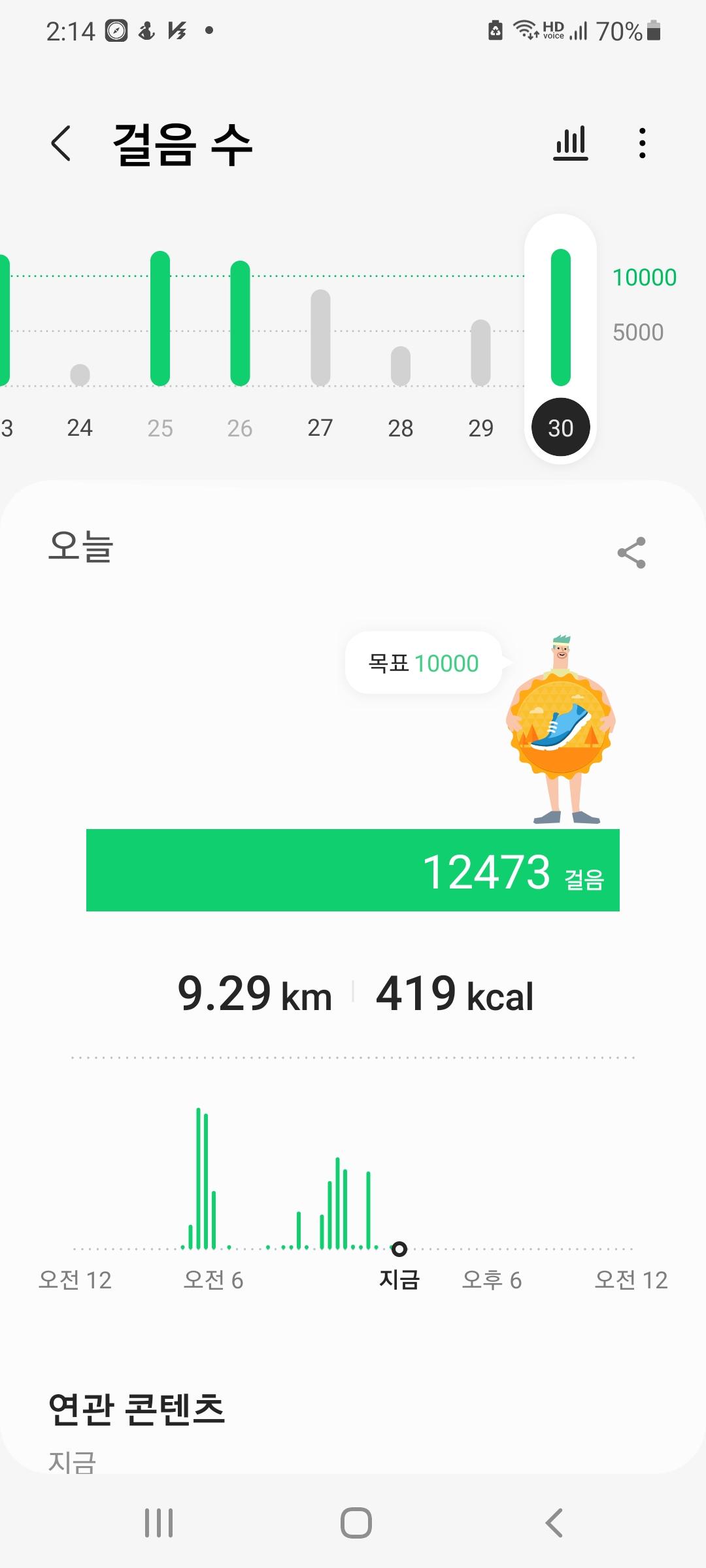Screen dimensions: 706x1568
Task: Open recent apps from the navigation bar
Action: 159,1523
